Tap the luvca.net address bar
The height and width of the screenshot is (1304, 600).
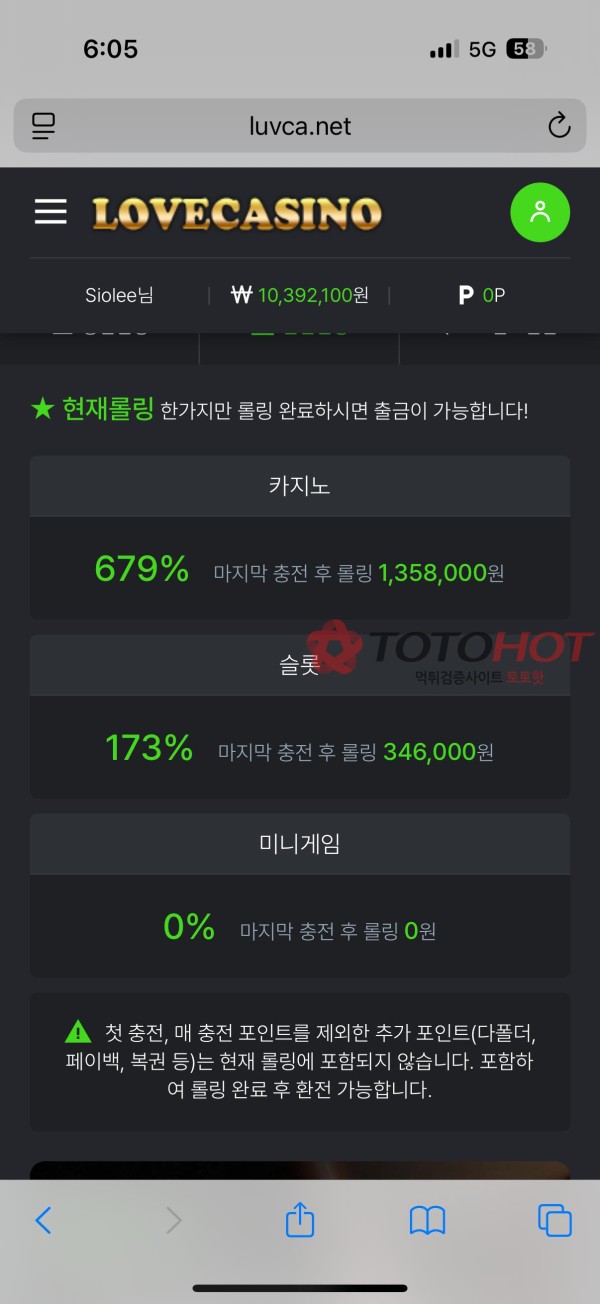(300, 126)
